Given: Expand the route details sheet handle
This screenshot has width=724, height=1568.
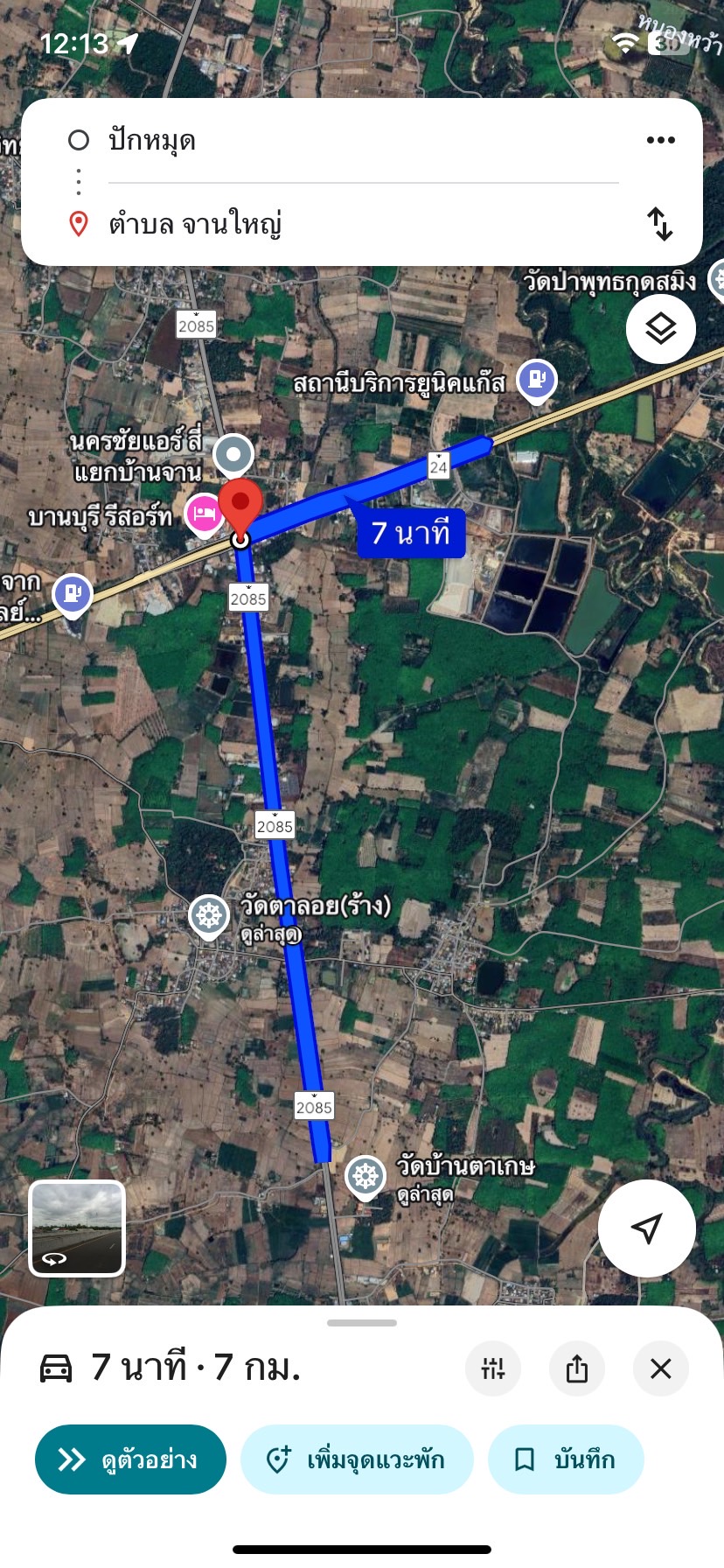Looking at the screenshot, I should tap(362, 1323).
